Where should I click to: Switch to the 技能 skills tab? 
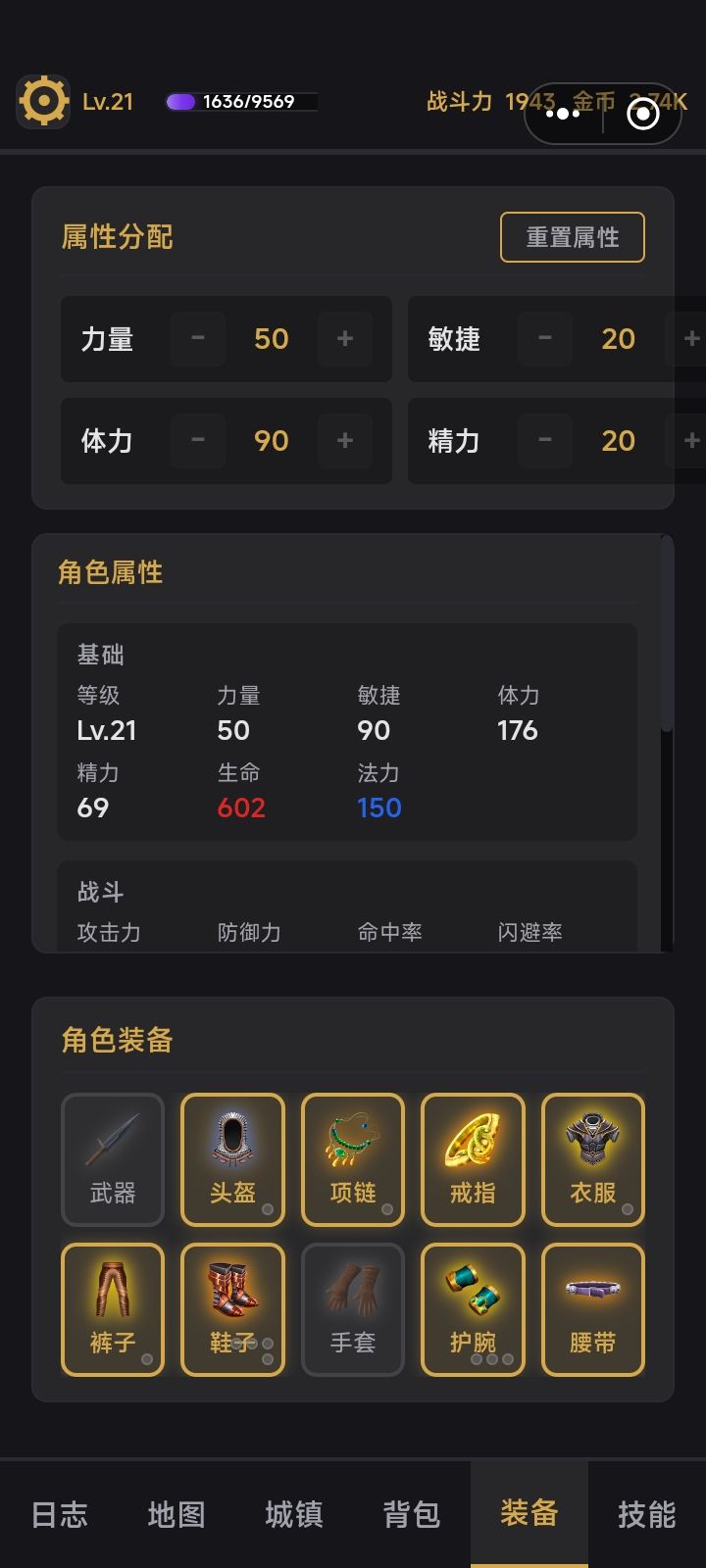pos(647,1514)
